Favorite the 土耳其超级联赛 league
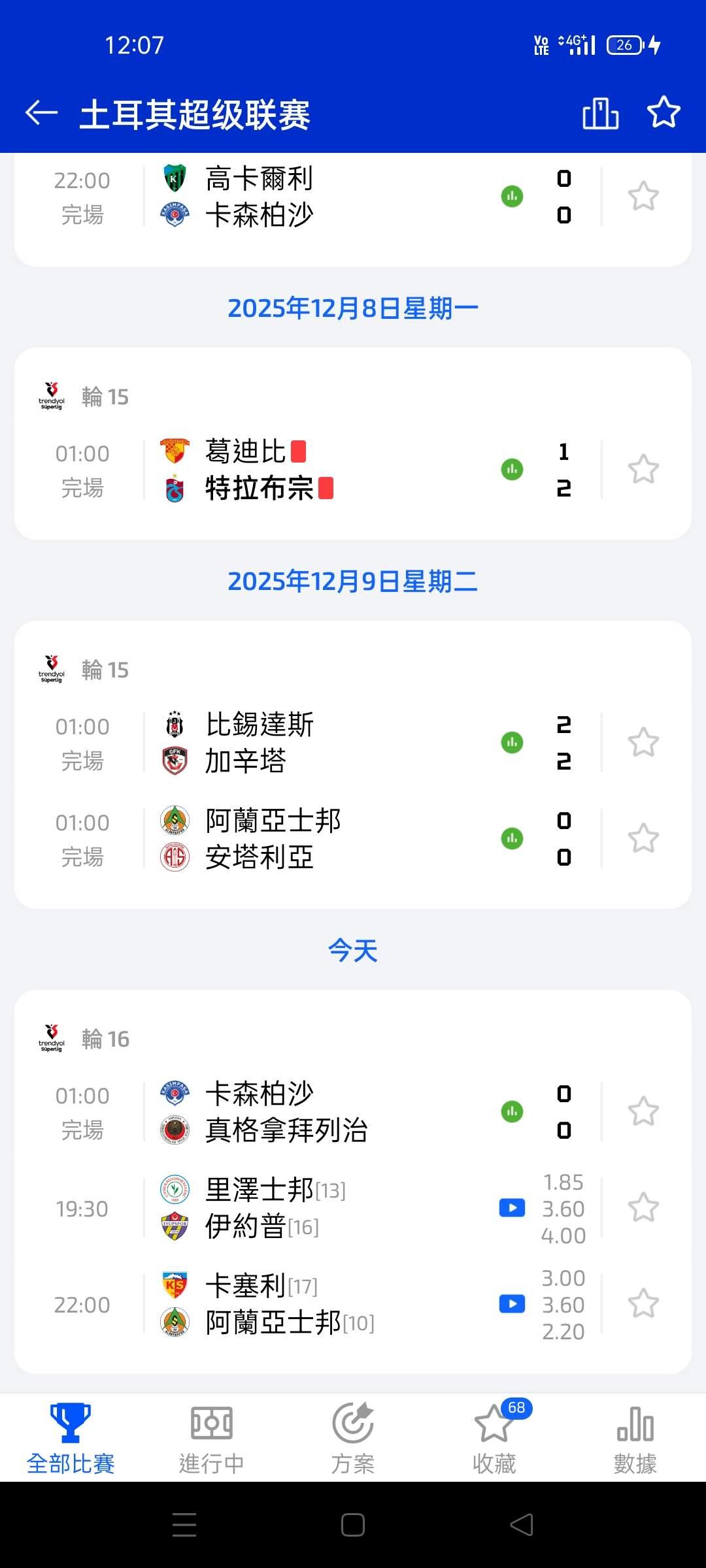 [x=664, y=112]
